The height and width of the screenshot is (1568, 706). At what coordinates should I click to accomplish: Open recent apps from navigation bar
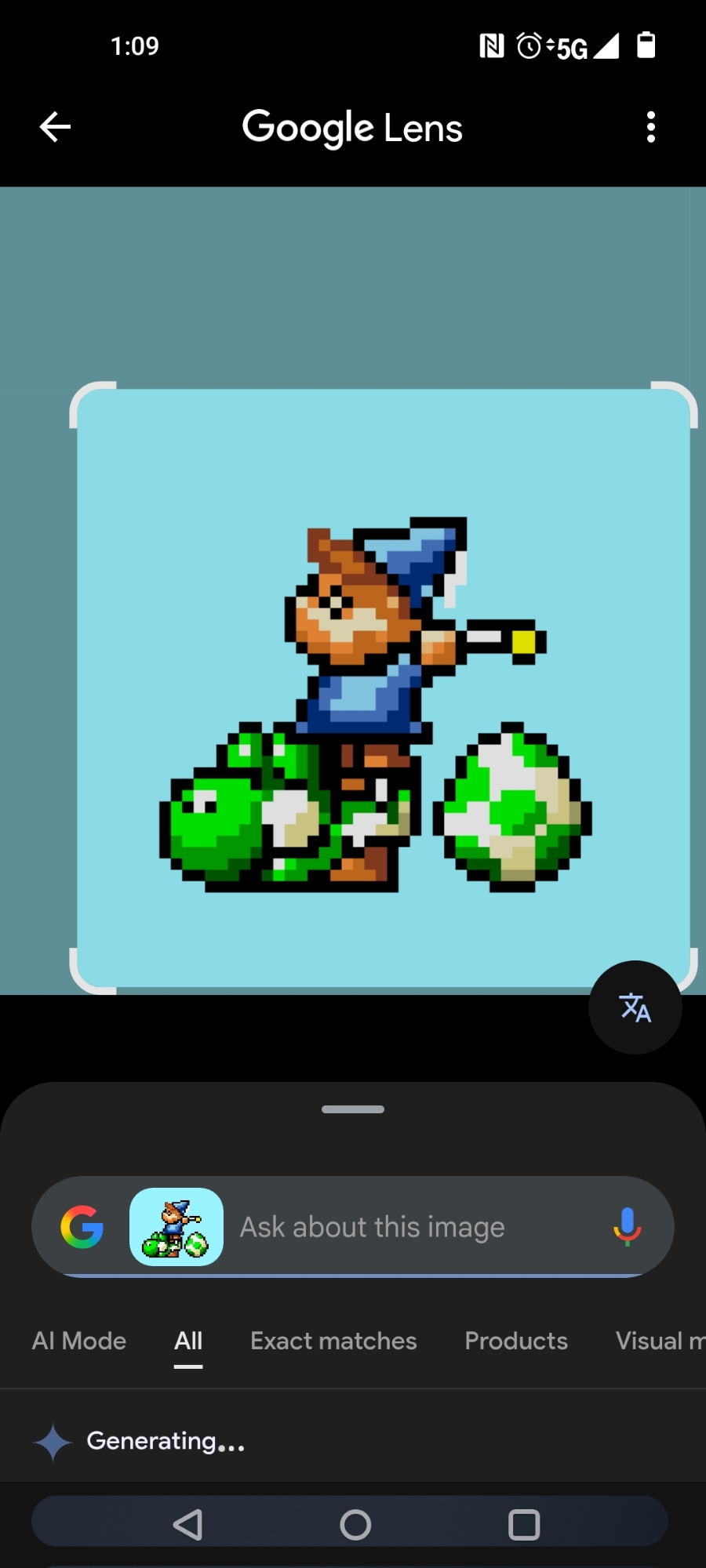[x=524, y=1525]
